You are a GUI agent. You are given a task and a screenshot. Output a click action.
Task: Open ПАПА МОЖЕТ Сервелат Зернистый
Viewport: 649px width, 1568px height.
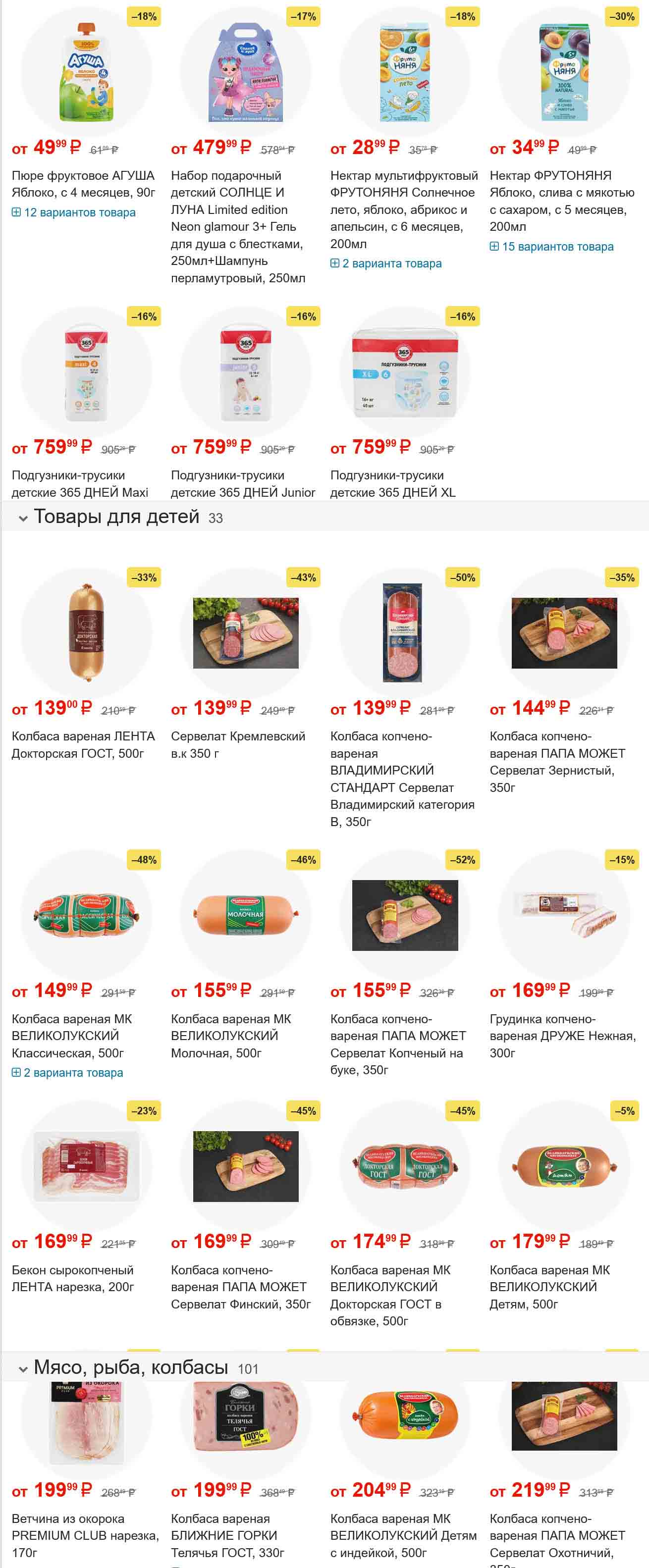tap(557, 762)
